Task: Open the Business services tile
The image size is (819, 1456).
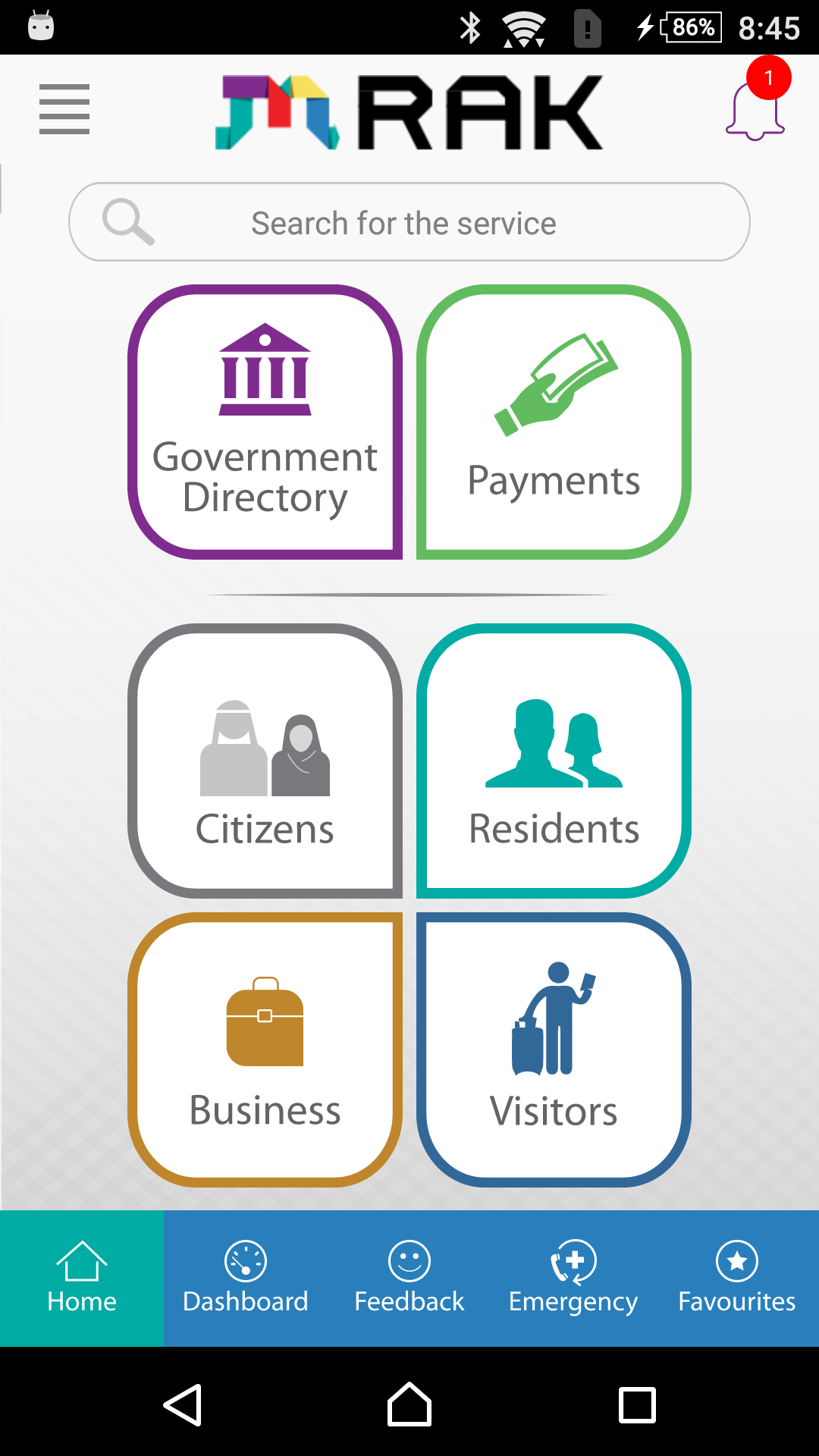Action: [265, 1050]
